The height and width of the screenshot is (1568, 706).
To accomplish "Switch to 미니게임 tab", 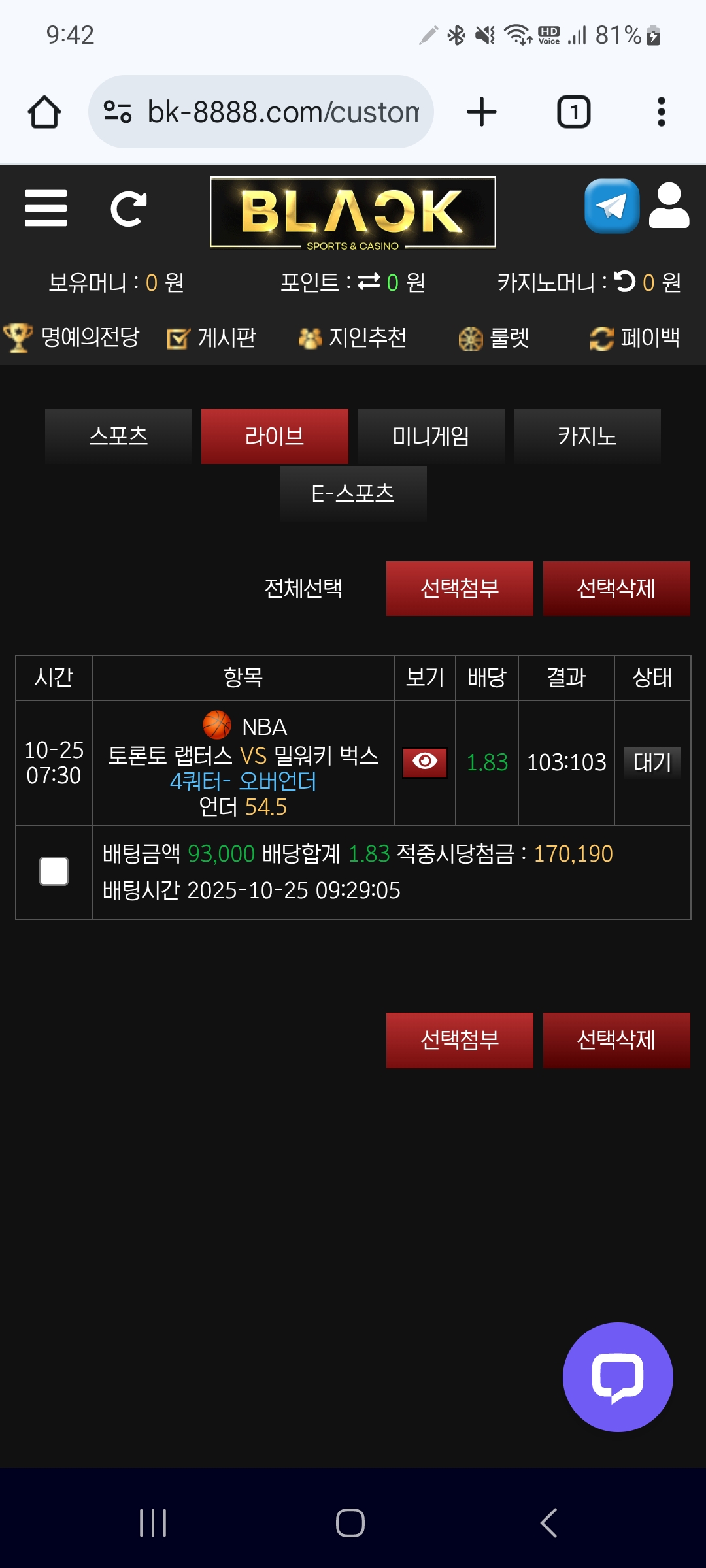I will tap(431, 436).
